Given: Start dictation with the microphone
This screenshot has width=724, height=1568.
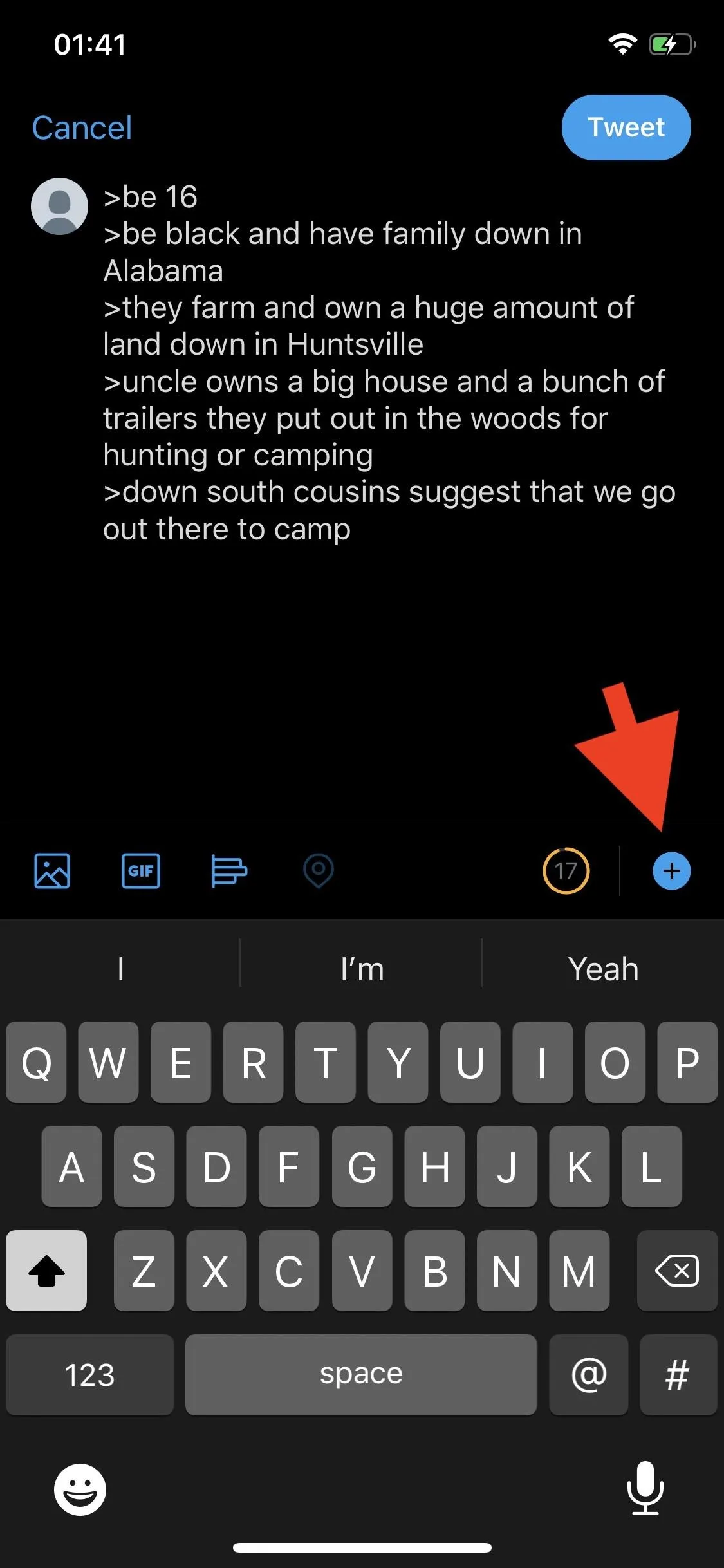Looking at the screenshot, I should click(645, 1488).
